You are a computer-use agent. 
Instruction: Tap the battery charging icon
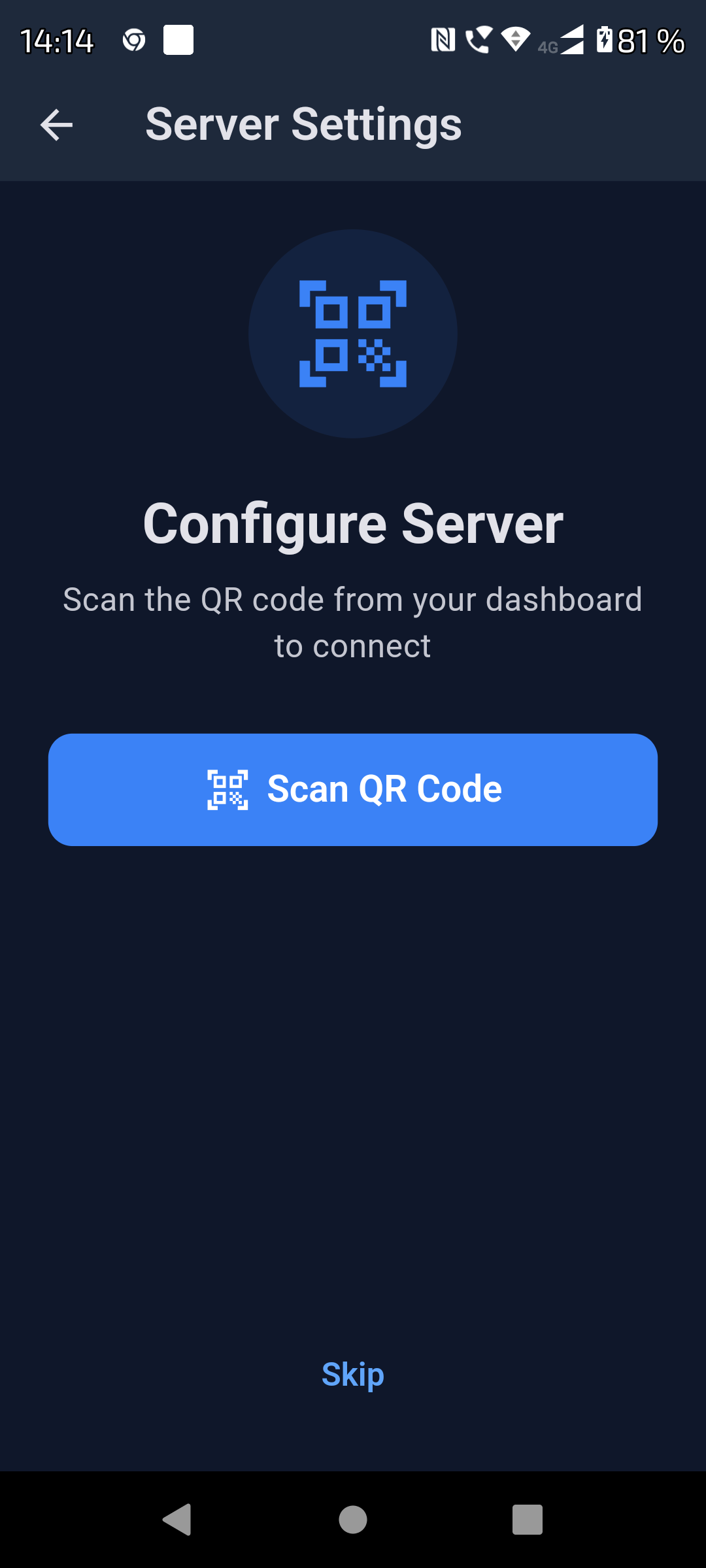605,41
